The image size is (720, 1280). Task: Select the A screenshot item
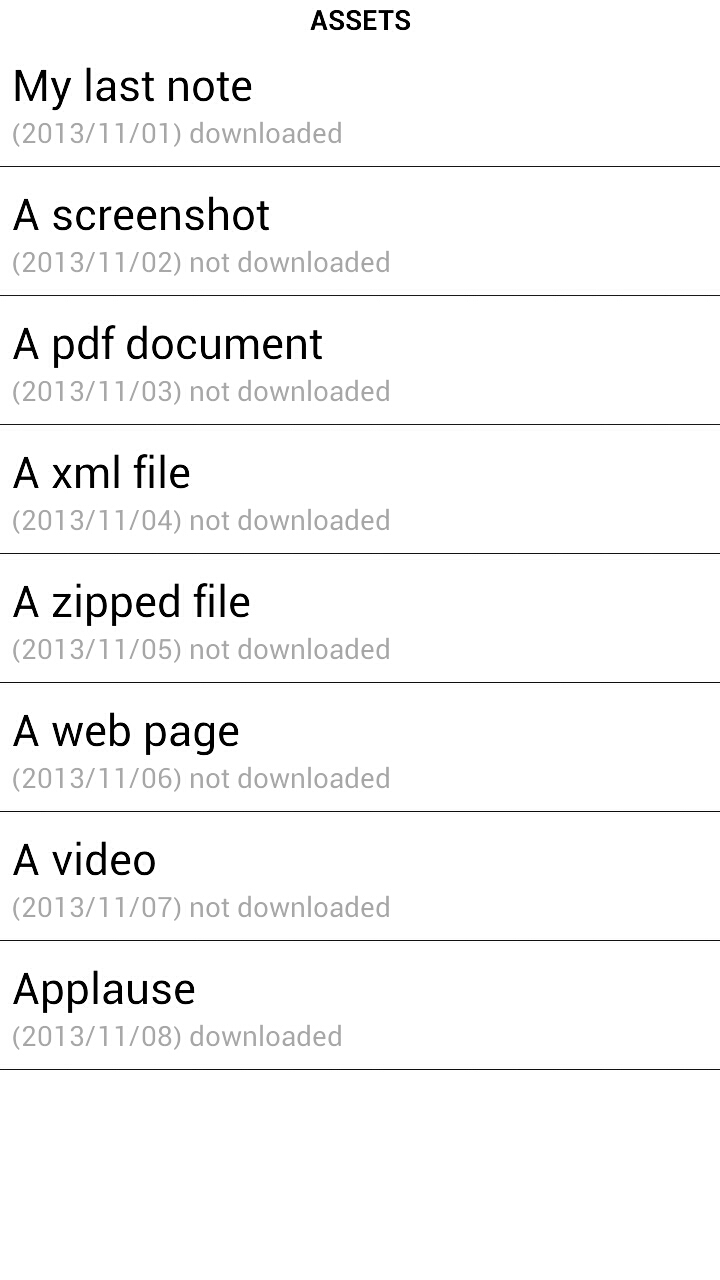[x=360, y=231]
